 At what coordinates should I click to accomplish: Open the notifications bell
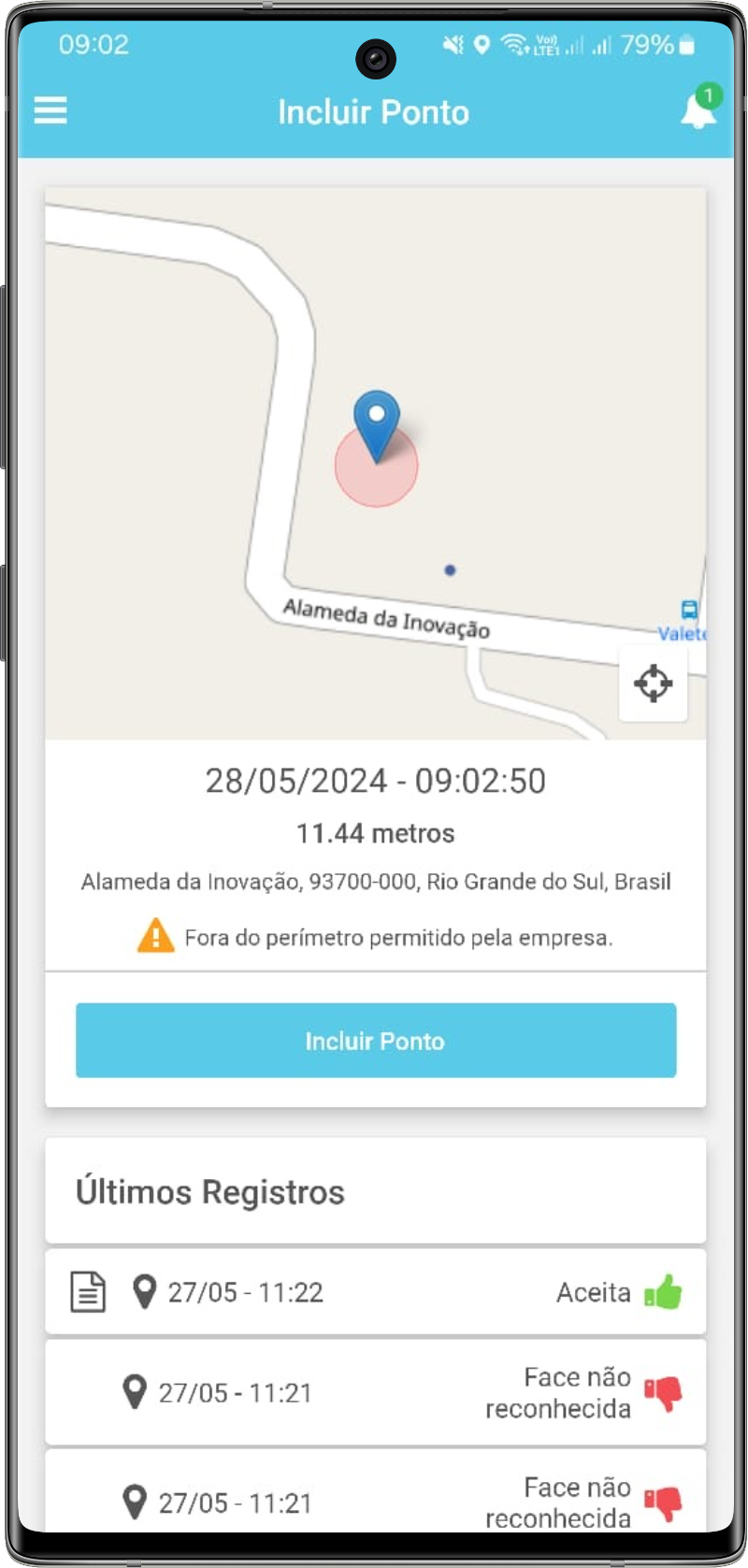pyautogui.click(x=698, y=110)
